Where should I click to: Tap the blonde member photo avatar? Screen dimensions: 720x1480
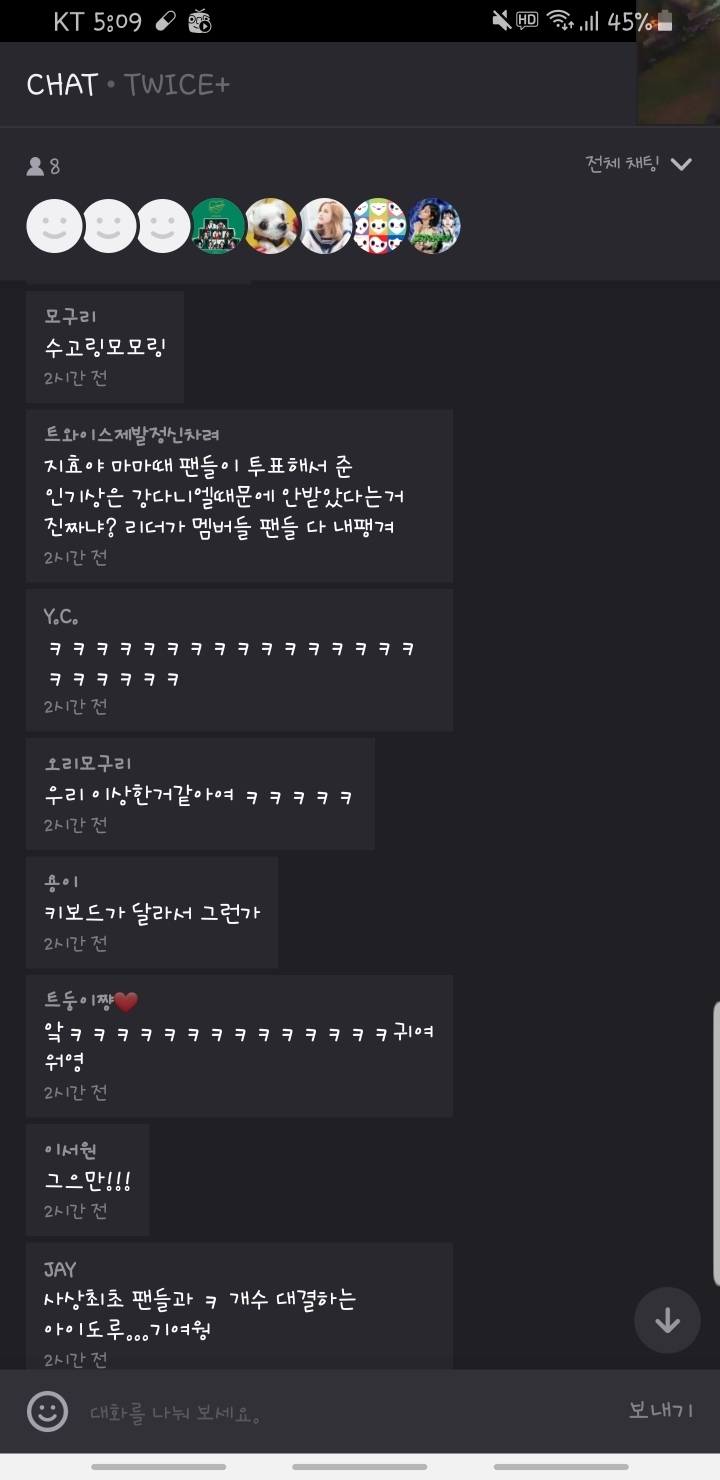point(325,227)
